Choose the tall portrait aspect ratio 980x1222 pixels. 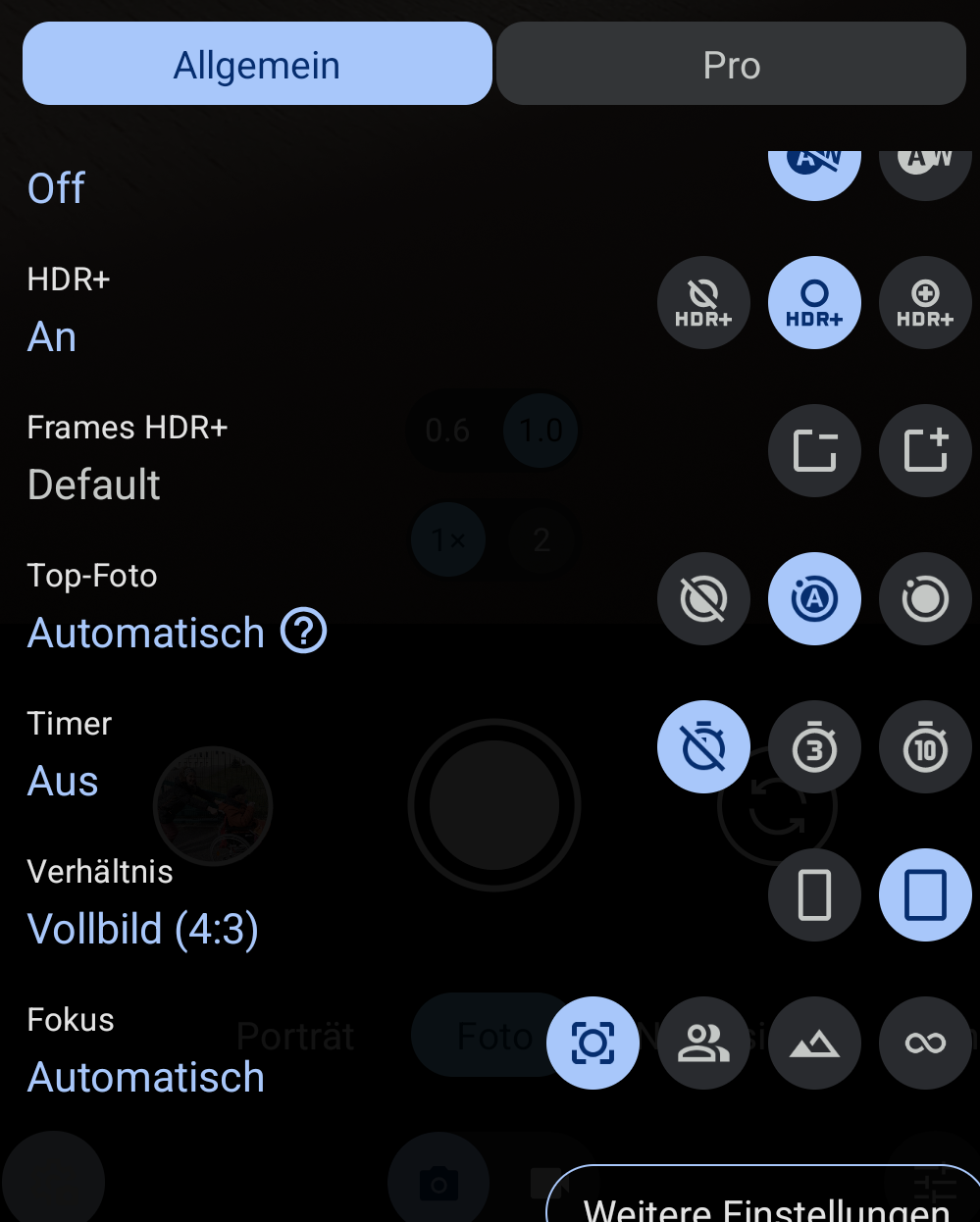(814, 895)
